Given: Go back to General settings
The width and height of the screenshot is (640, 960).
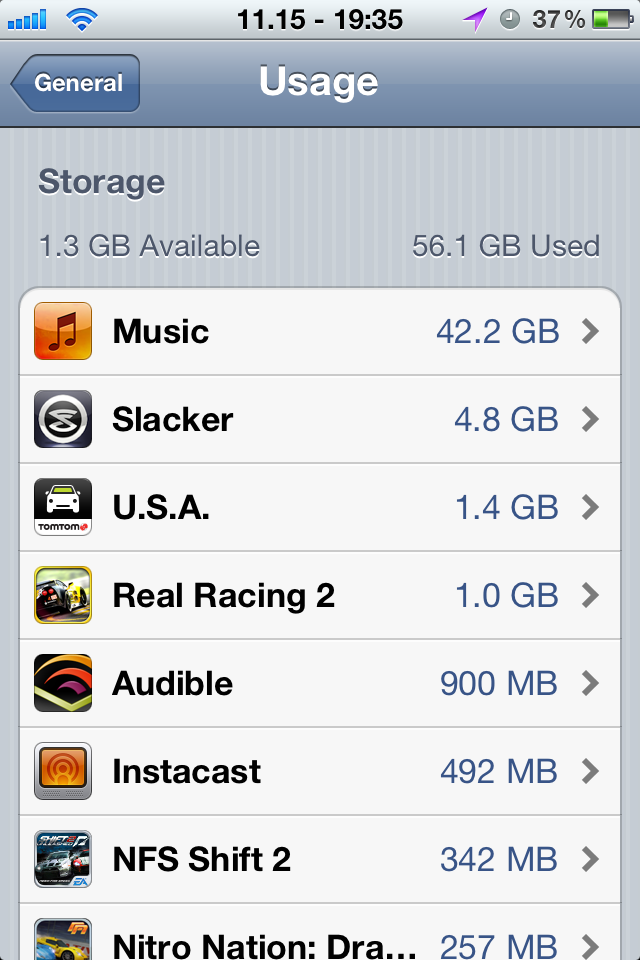Looking at the screenshot, I should (76, 83).
